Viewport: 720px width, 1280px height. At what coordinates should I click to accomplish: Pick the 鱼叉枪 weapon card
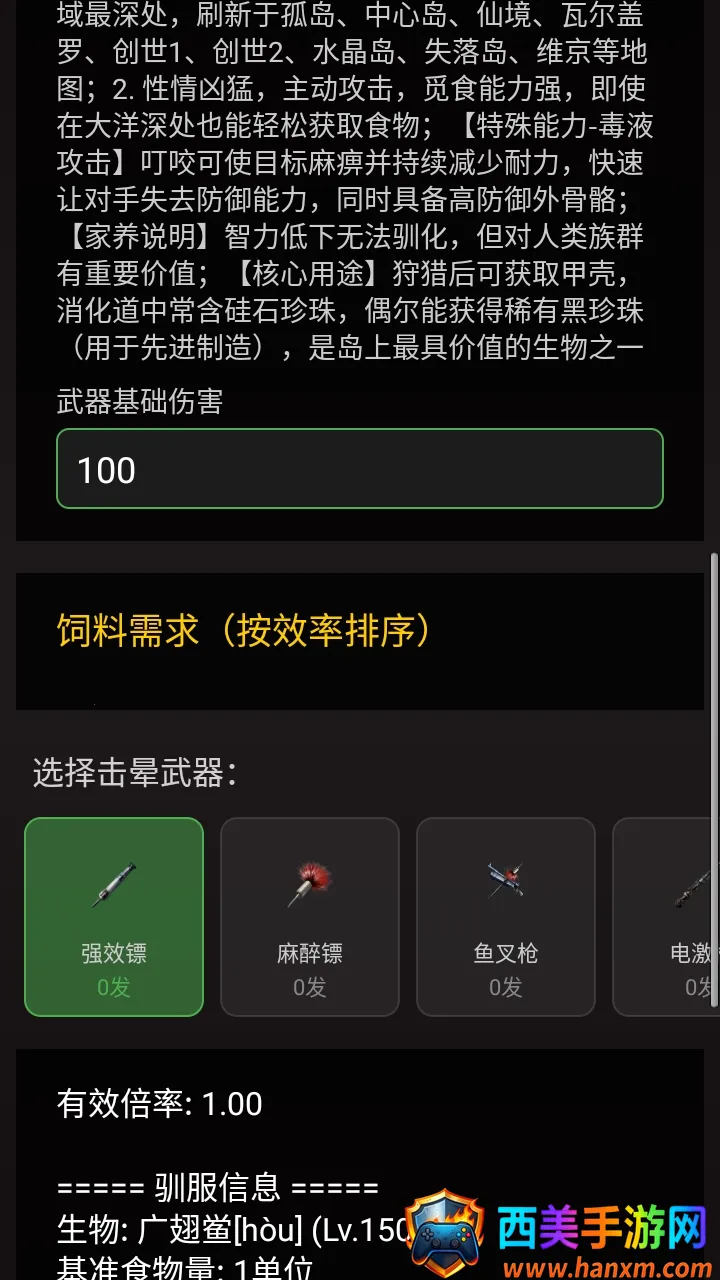(x=506, y=917)
